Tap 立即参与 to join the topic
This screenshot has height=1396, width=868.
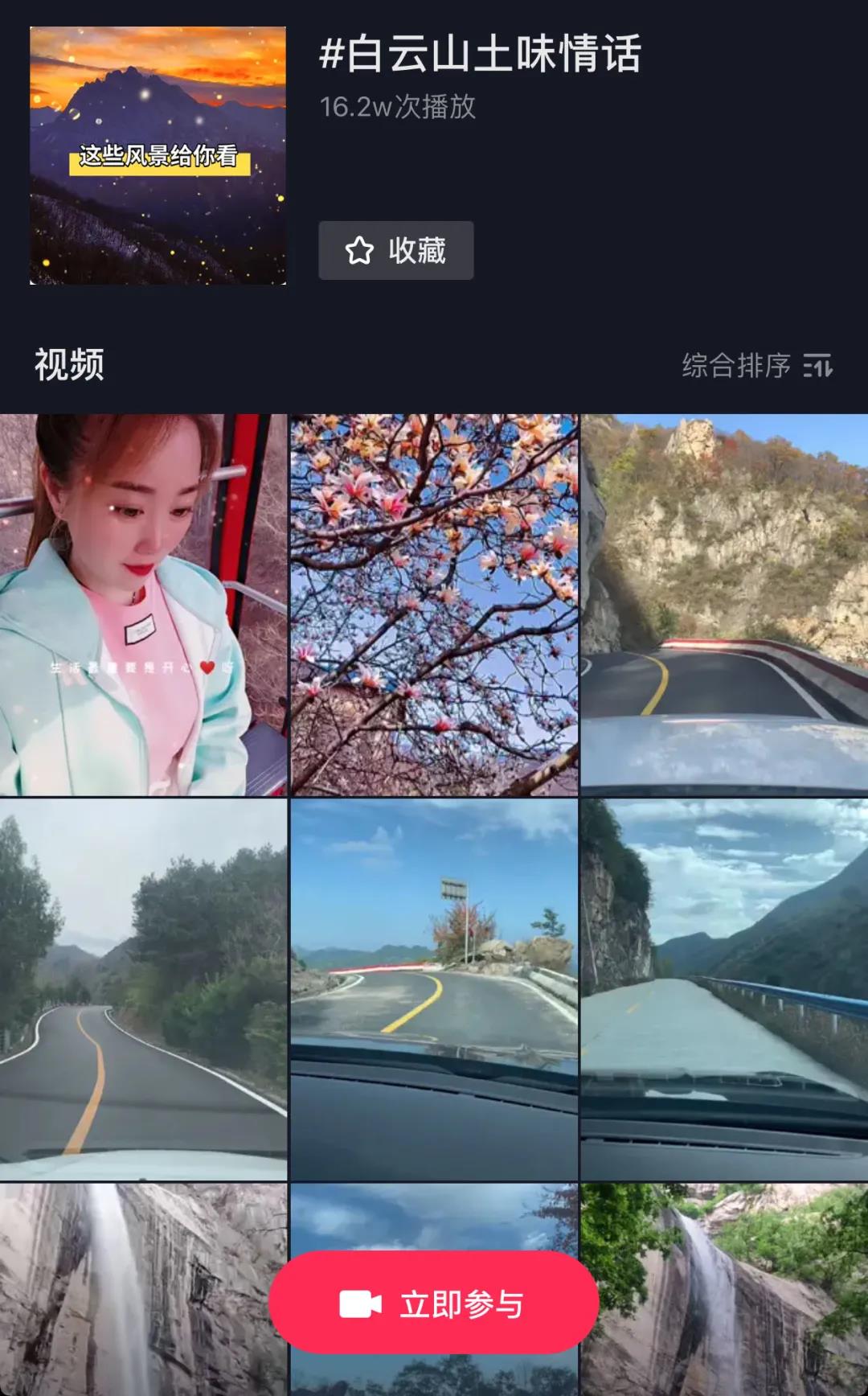[x=434, y=1304]
